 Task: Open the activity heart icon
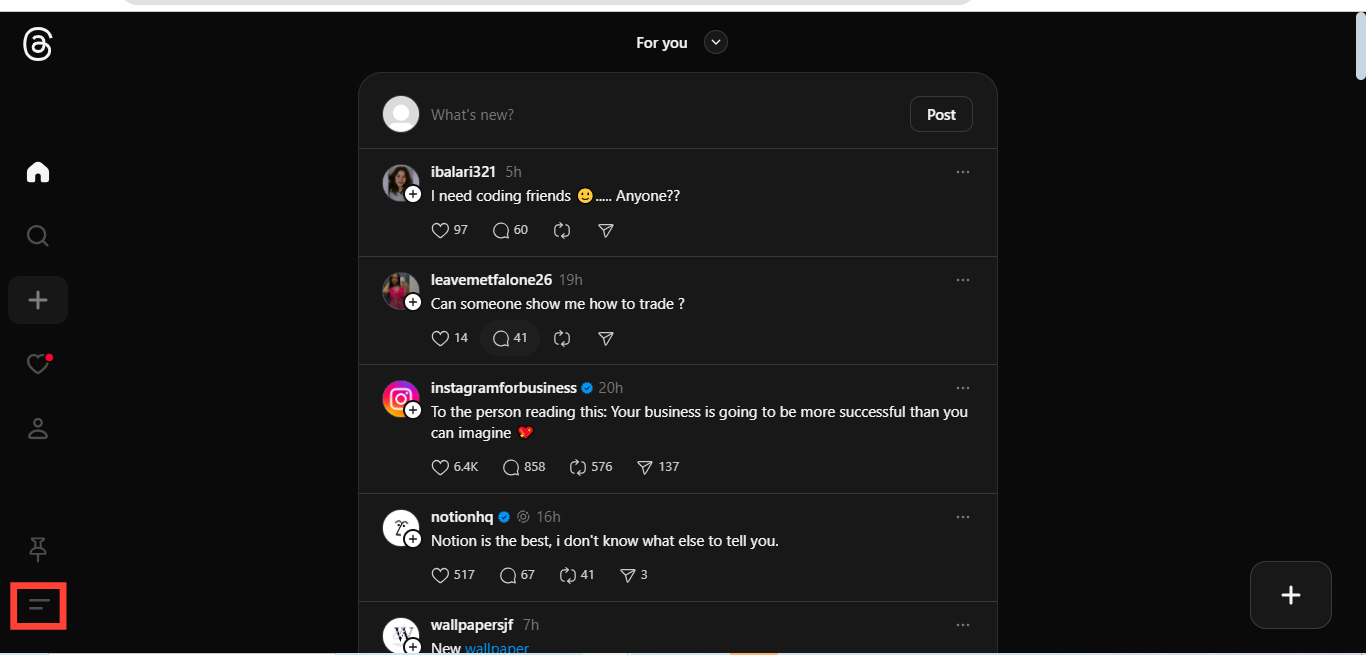[x=38, y=364]
